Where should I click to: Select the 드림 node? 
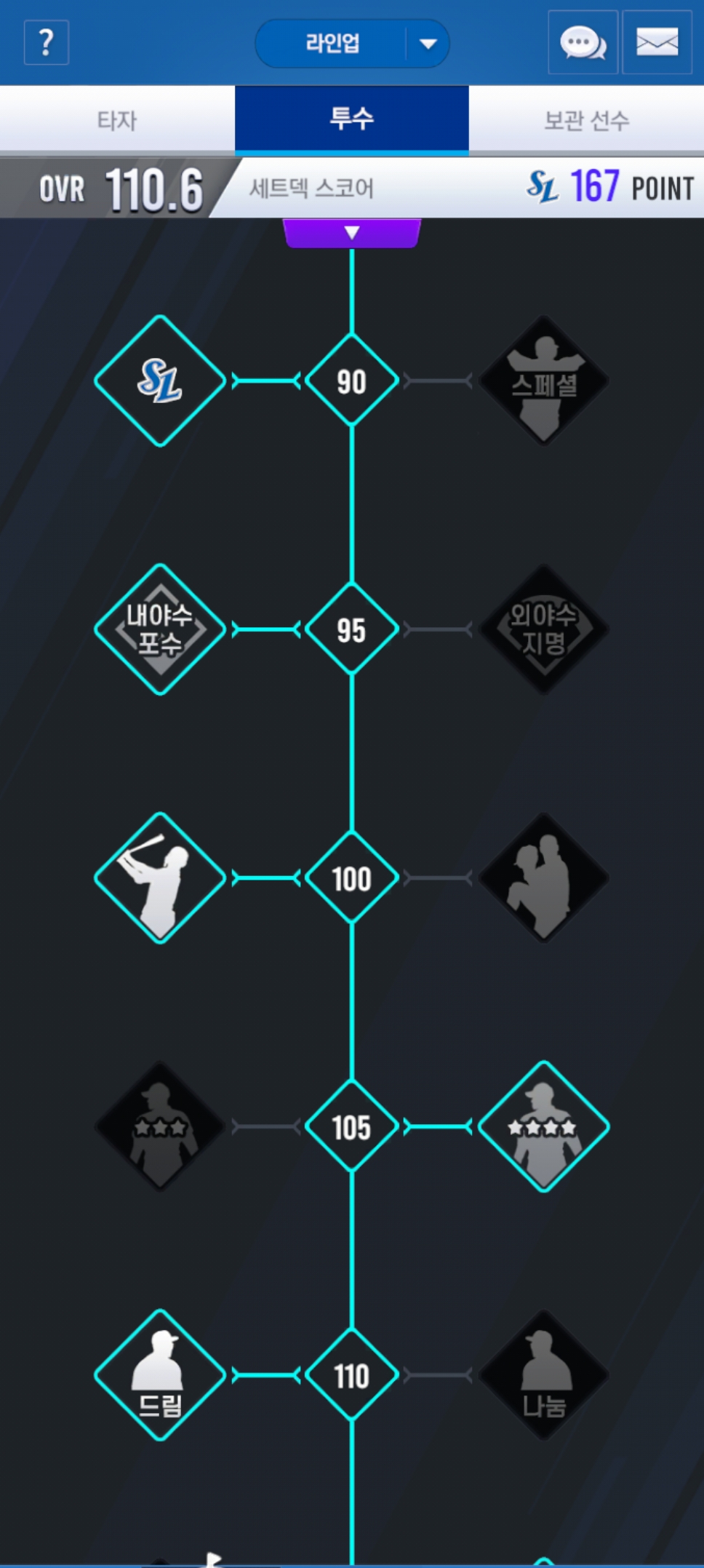[160, 1375]
